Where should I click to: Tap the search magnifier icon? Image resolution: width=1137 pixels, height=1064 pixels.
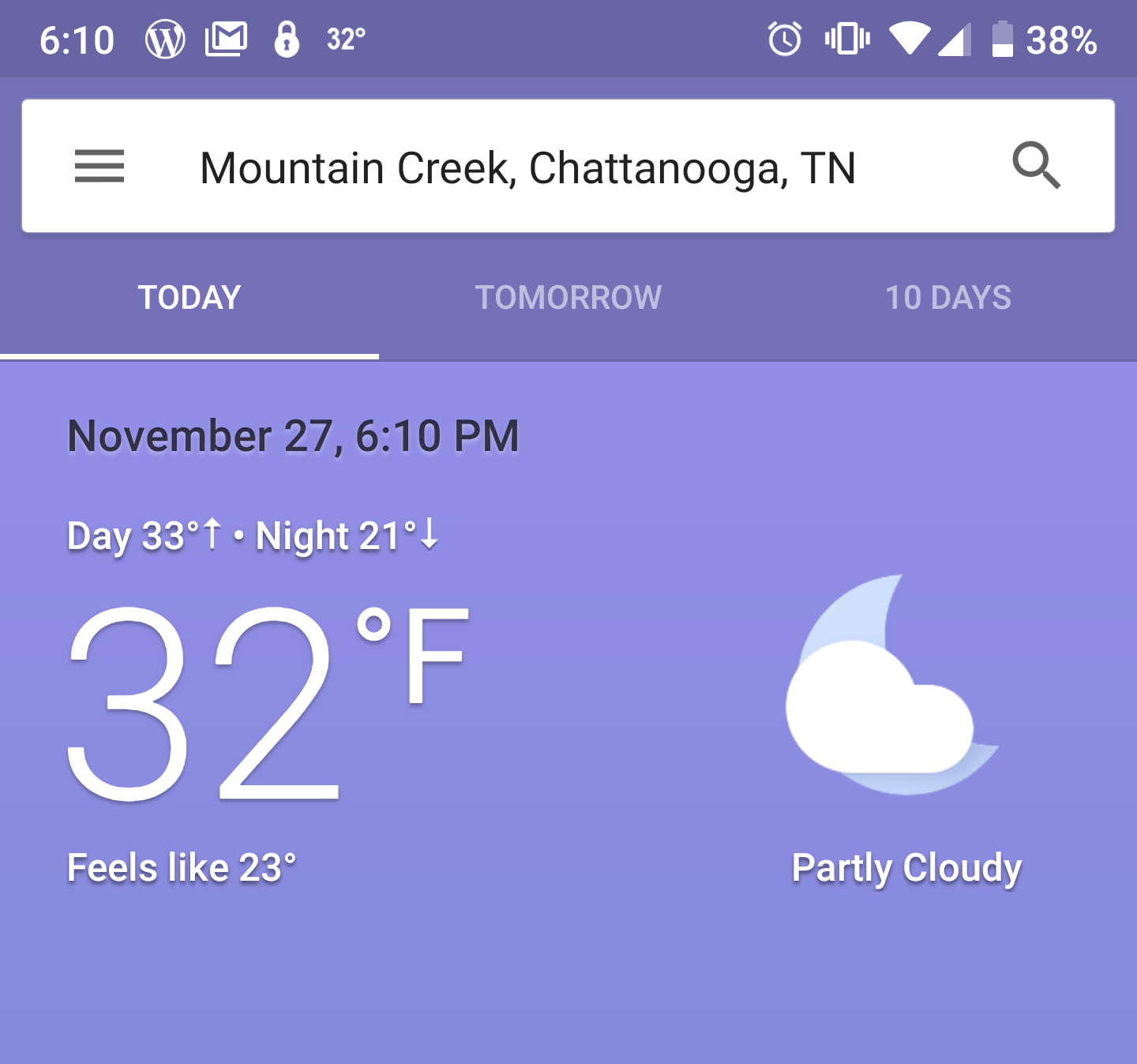1036,166
